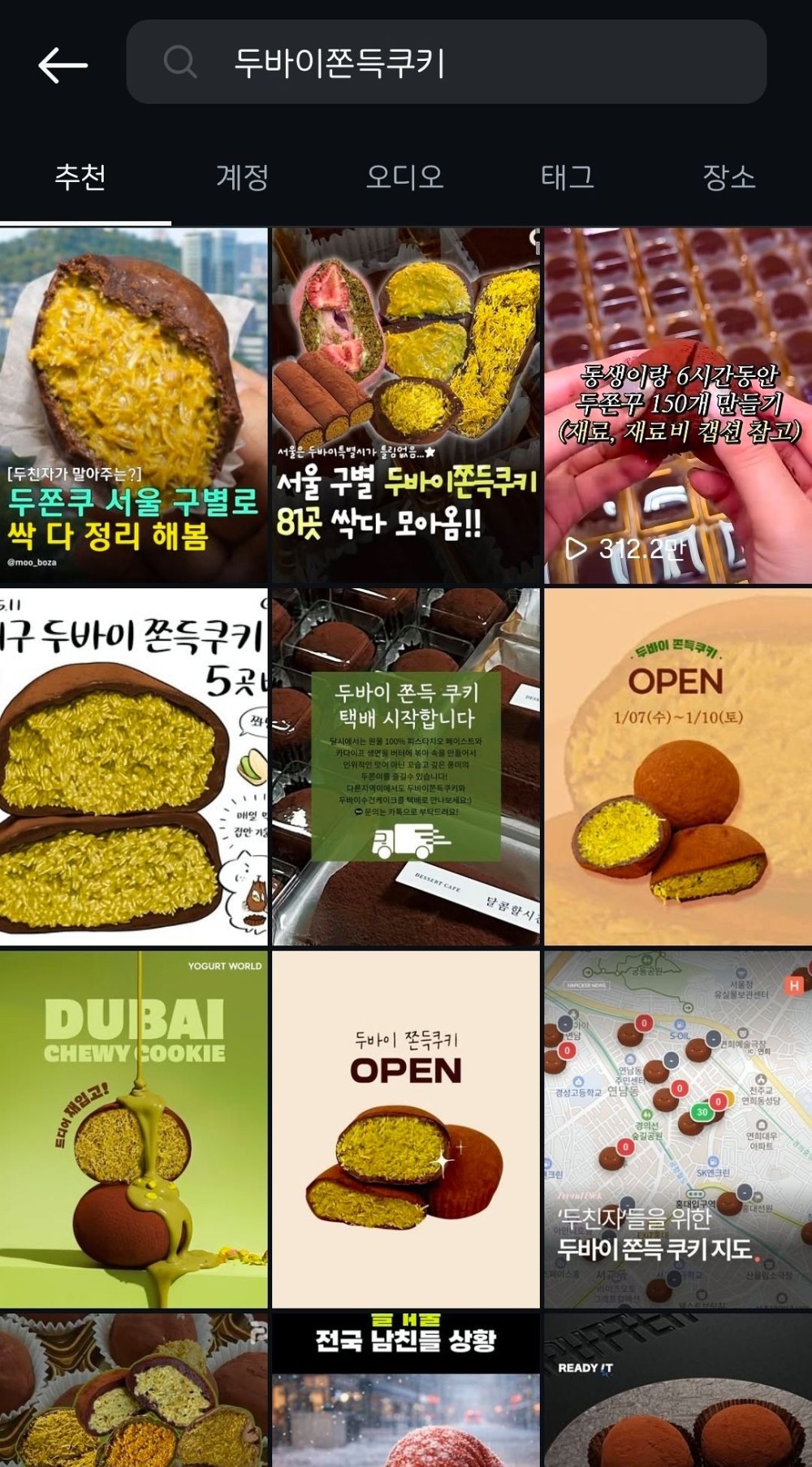Open the 전국 남친들 상황 post
Image resolution: width=812 pixels, height=1467 pixels.
(405, 1389)
